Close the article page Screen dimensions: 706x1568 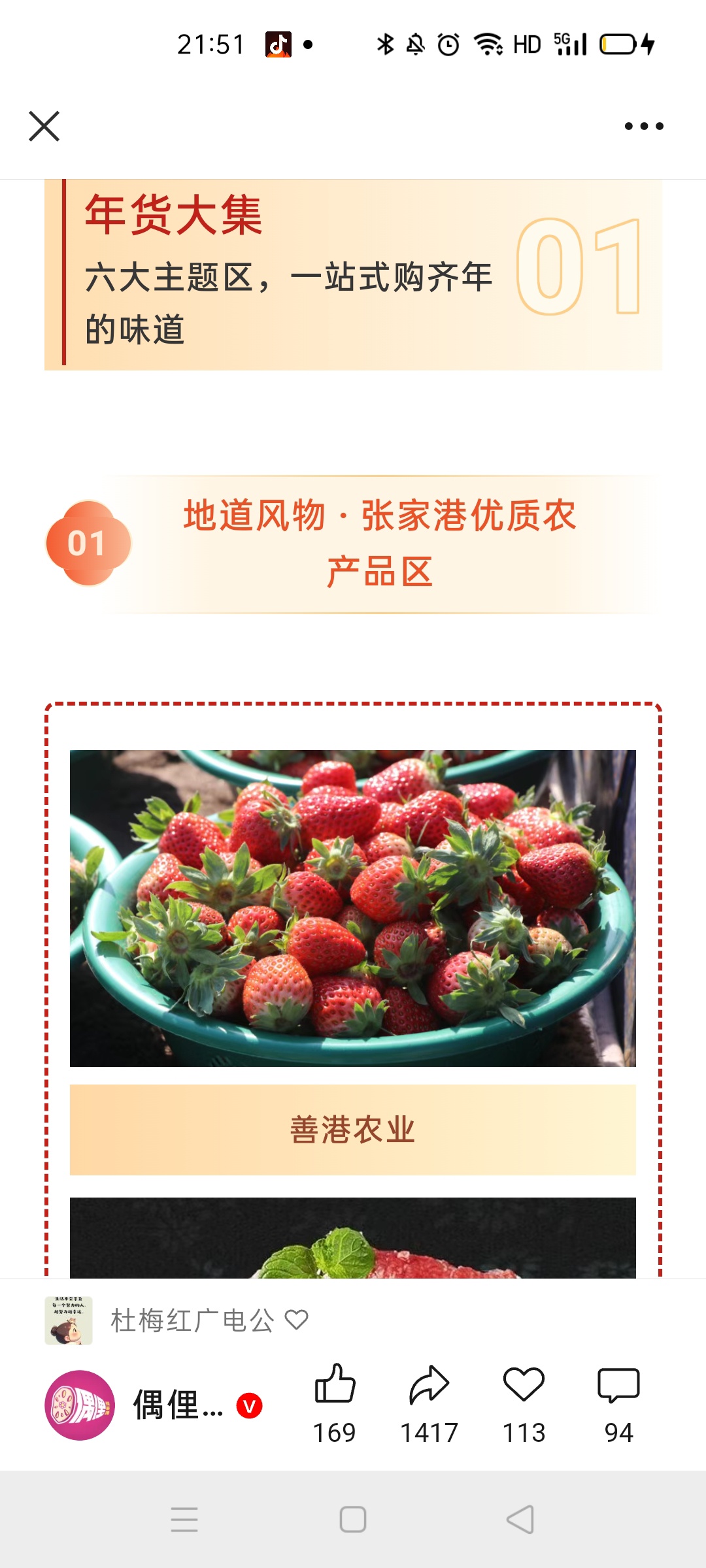coord(44,126)
